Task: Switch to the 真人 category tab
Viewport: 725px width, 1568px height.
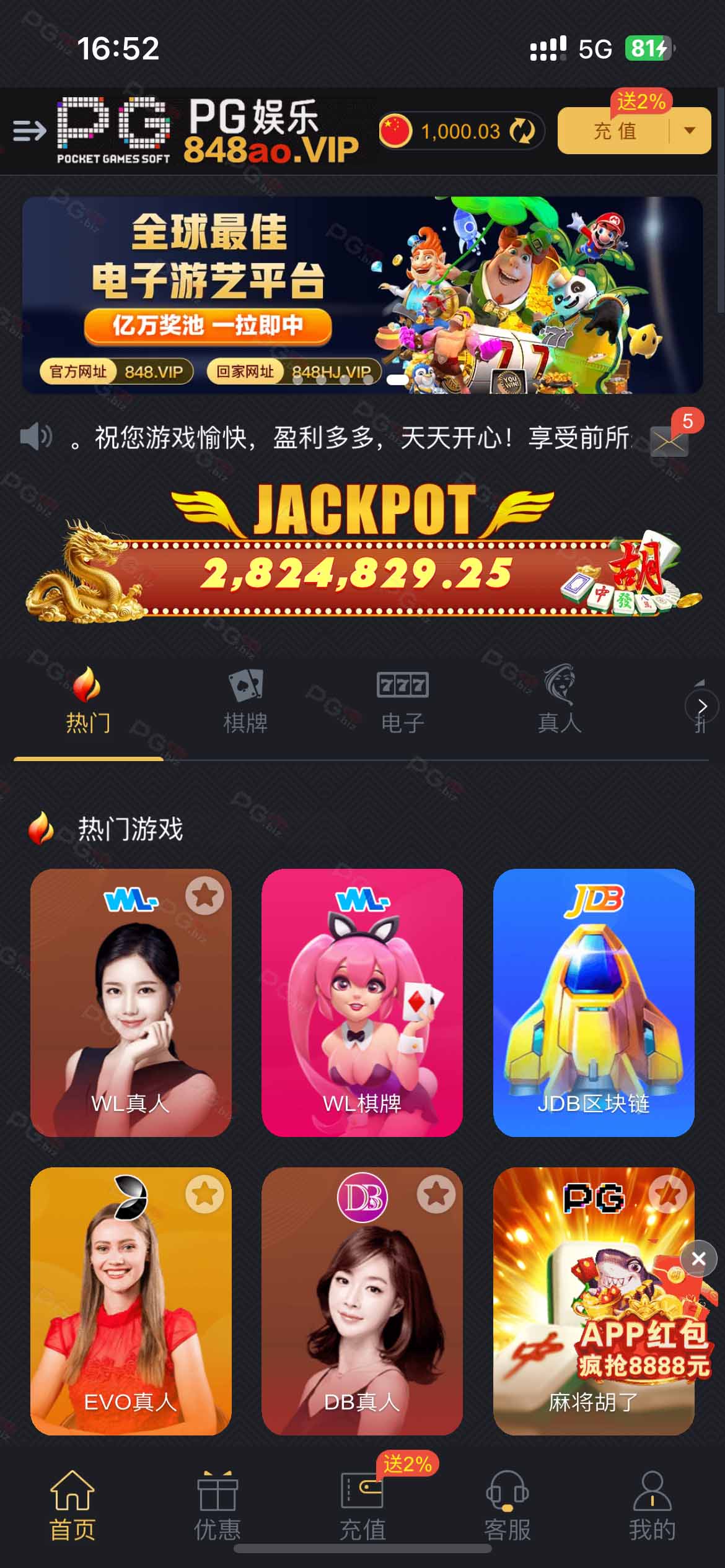Action: tap(560, 702)
